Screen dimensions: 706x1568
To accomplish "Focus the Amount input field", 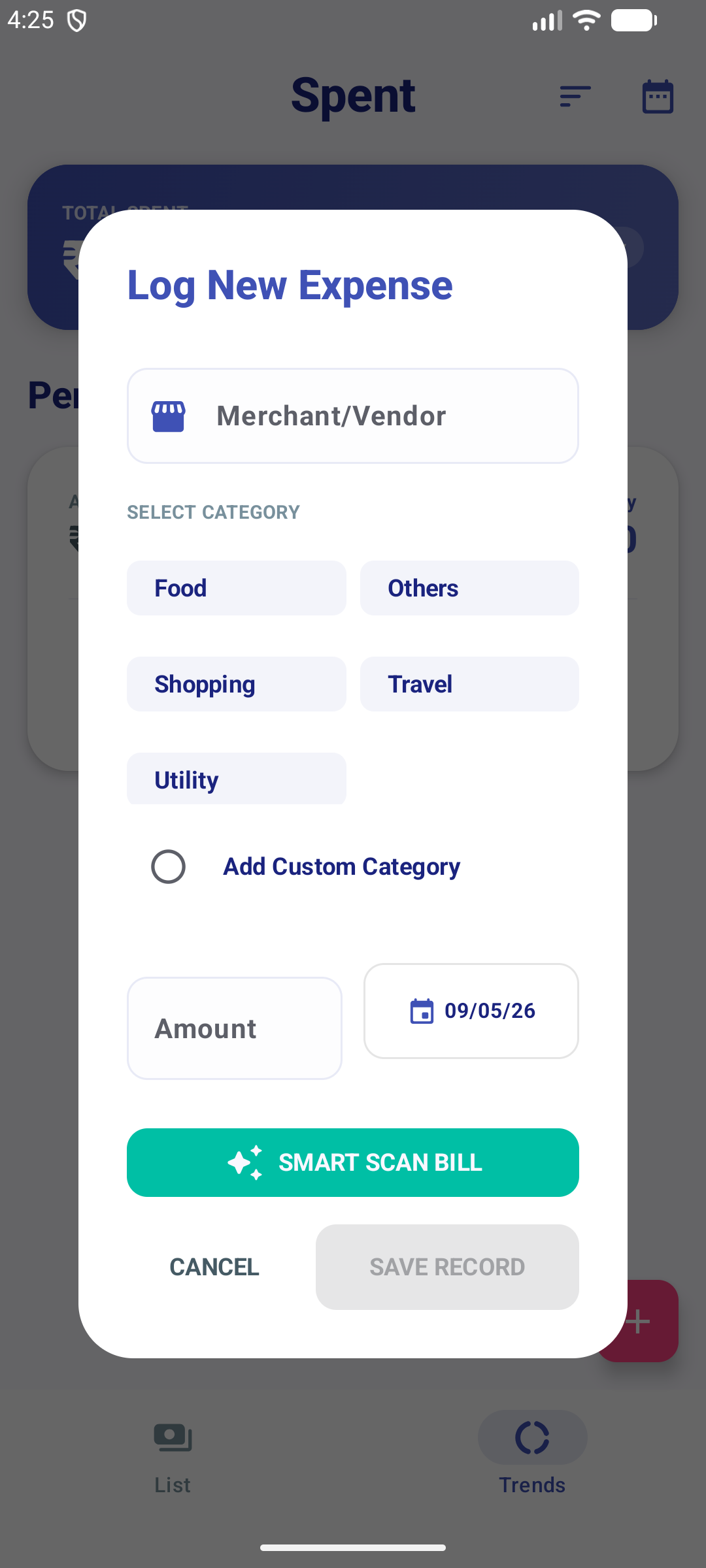I will point(235,1028).
